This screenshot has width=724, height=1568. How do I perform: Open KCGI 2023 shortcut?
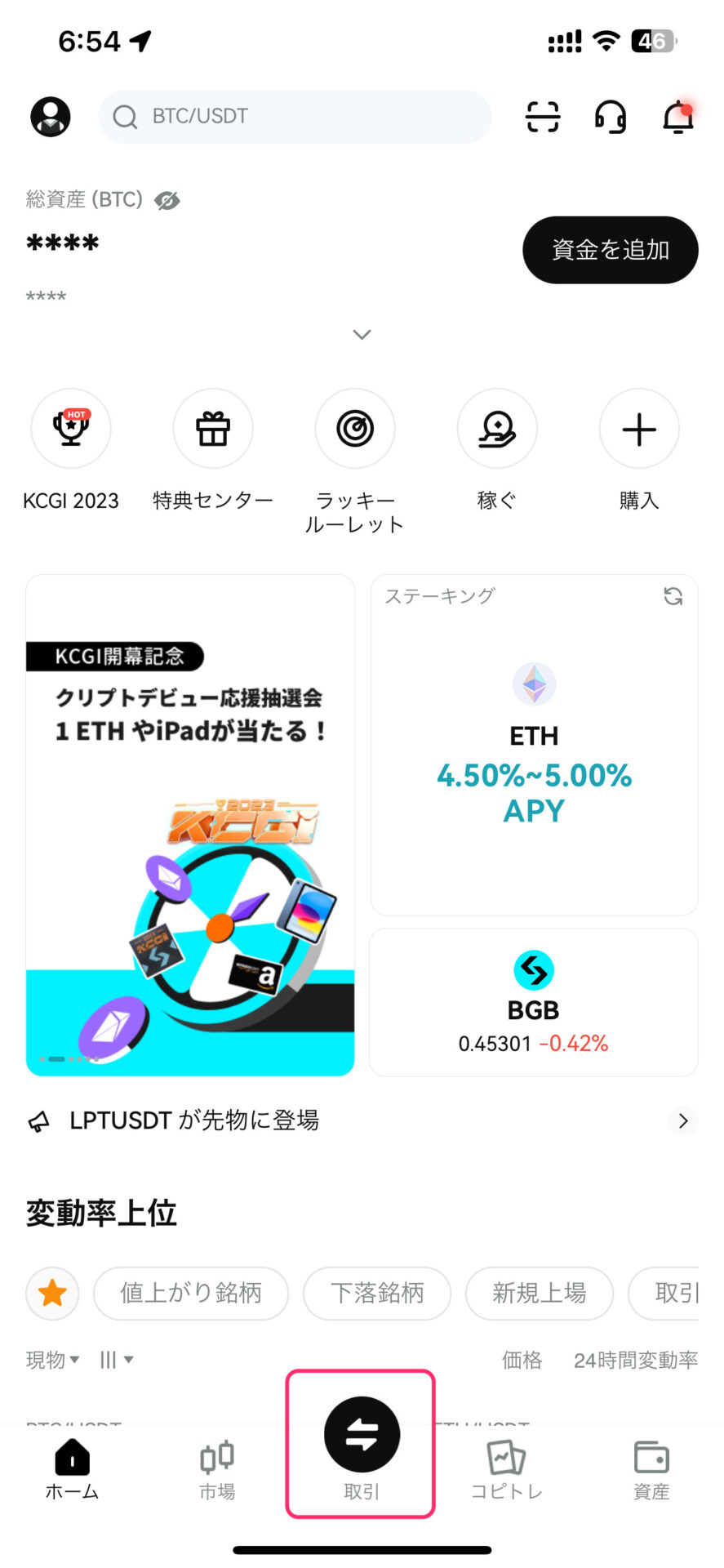click(71, 450)
